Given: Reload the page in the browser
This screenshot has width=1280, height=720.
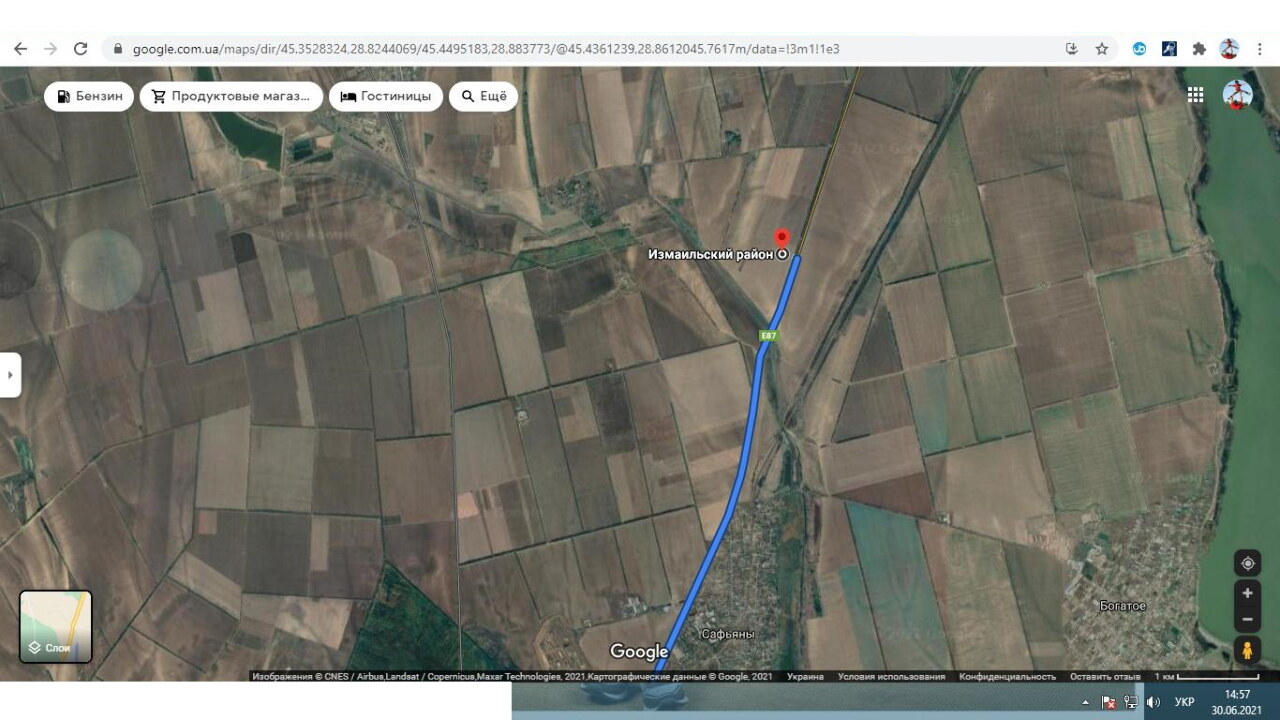Looking at the screenshot, I should pyautogui.click(x=81, y=48).
